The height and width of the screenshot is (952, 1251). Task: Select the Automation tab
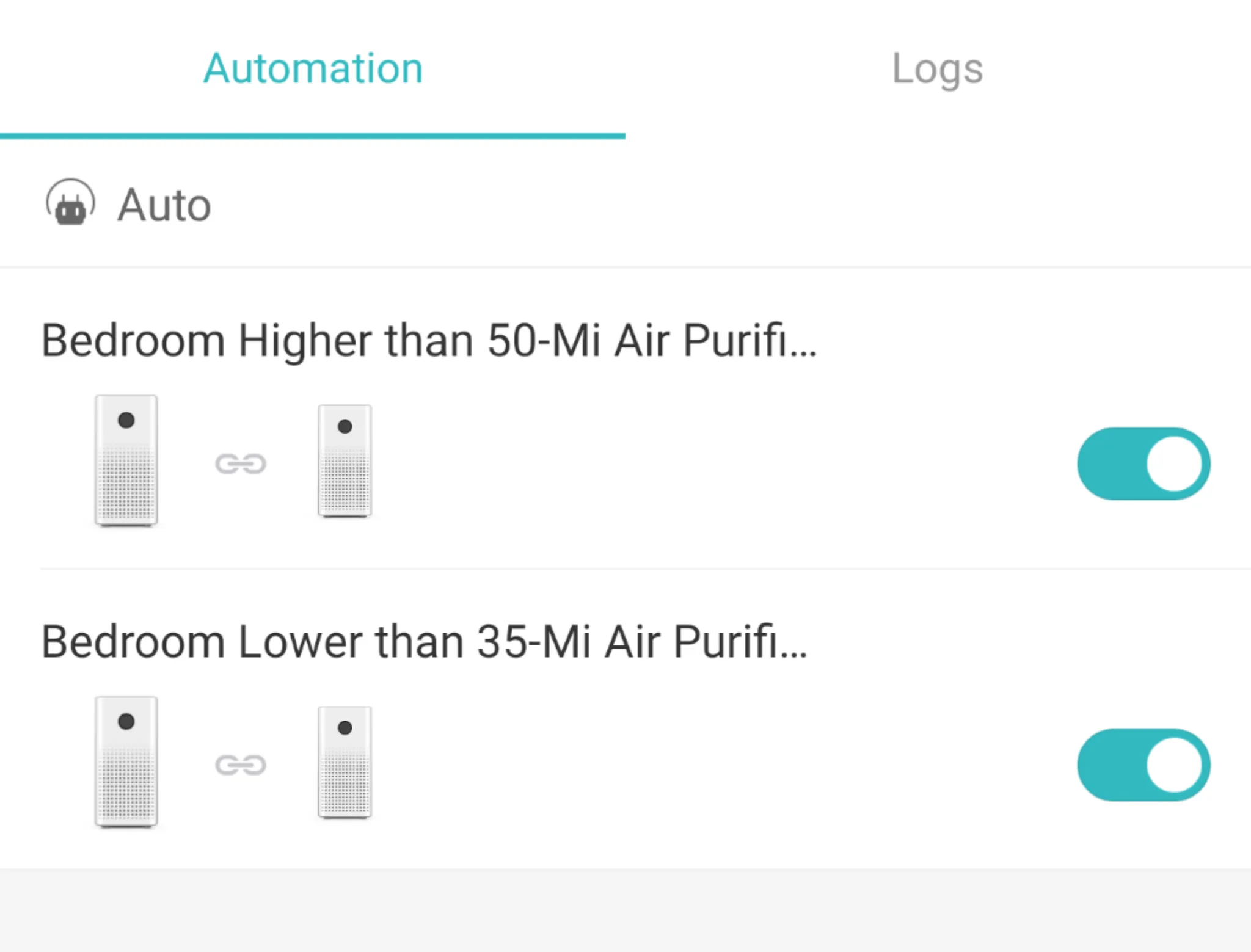coord(313,69)
